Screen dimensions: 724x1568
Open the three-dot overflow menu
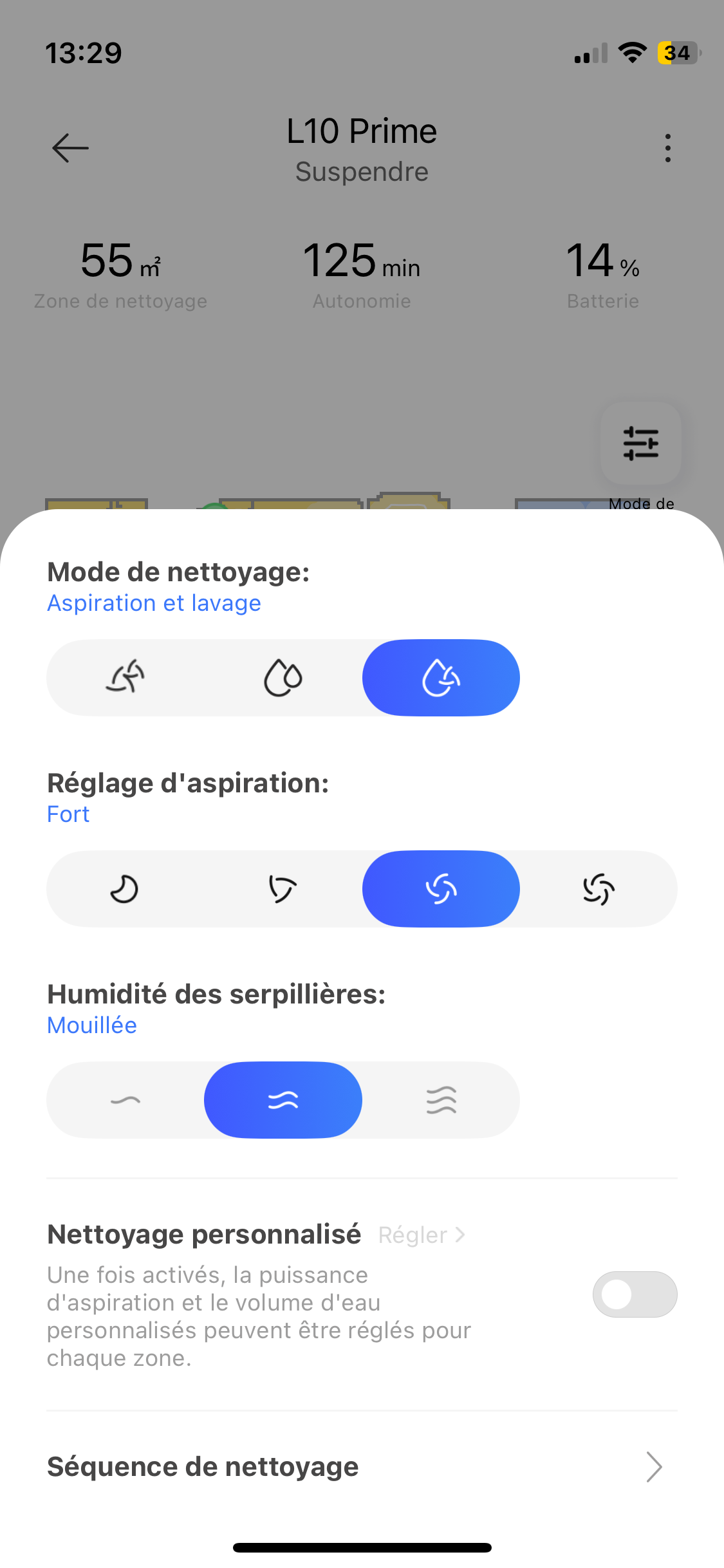[668, 148]
